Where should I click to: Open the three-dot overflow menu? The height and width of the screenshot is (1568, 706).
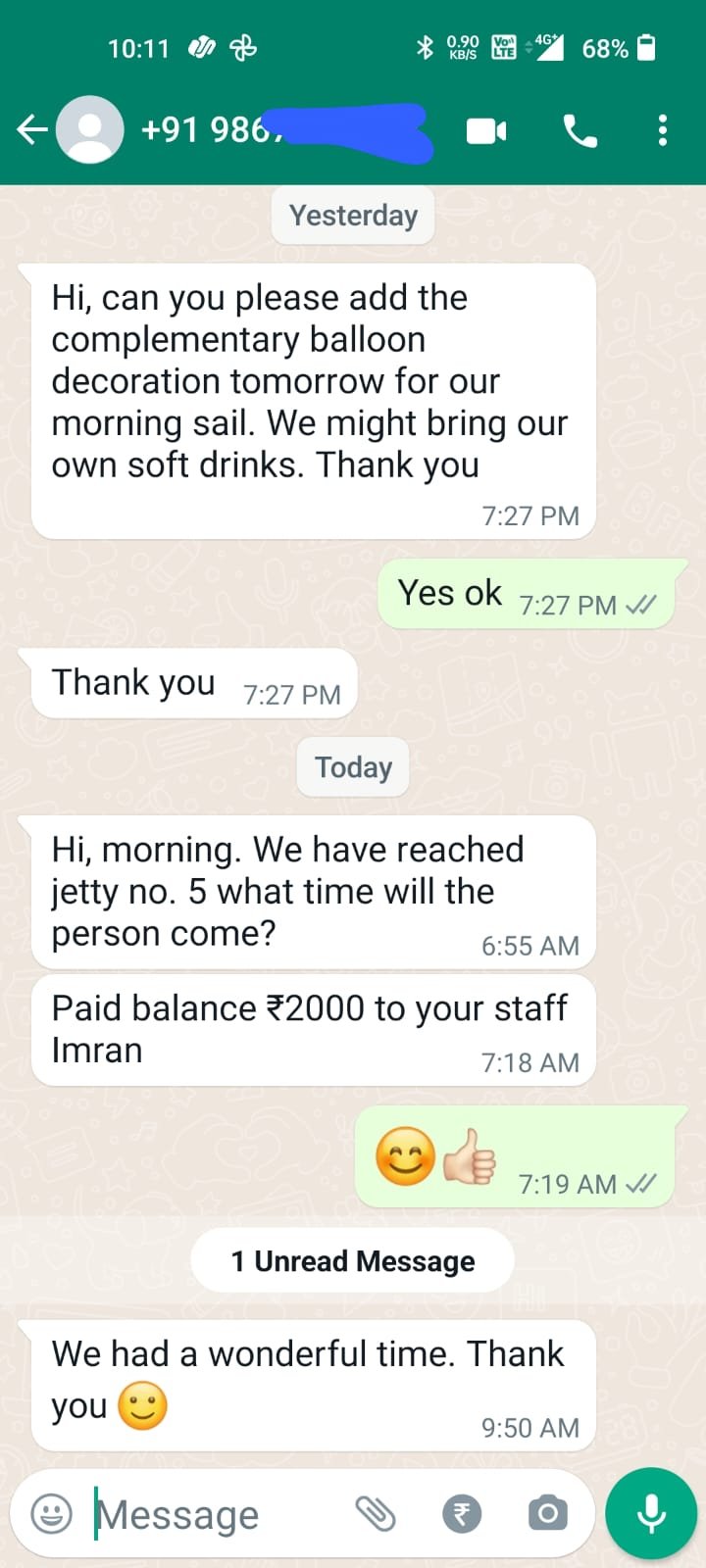pos(663,130)
